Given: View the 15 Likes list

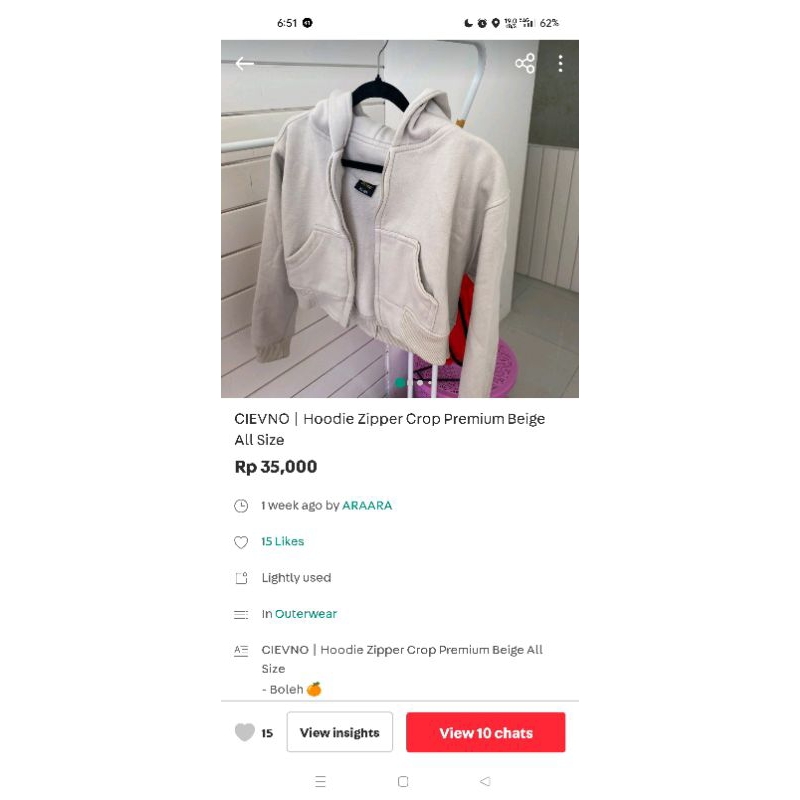Looking at the screenshot, I should click(x=283, y=542).
